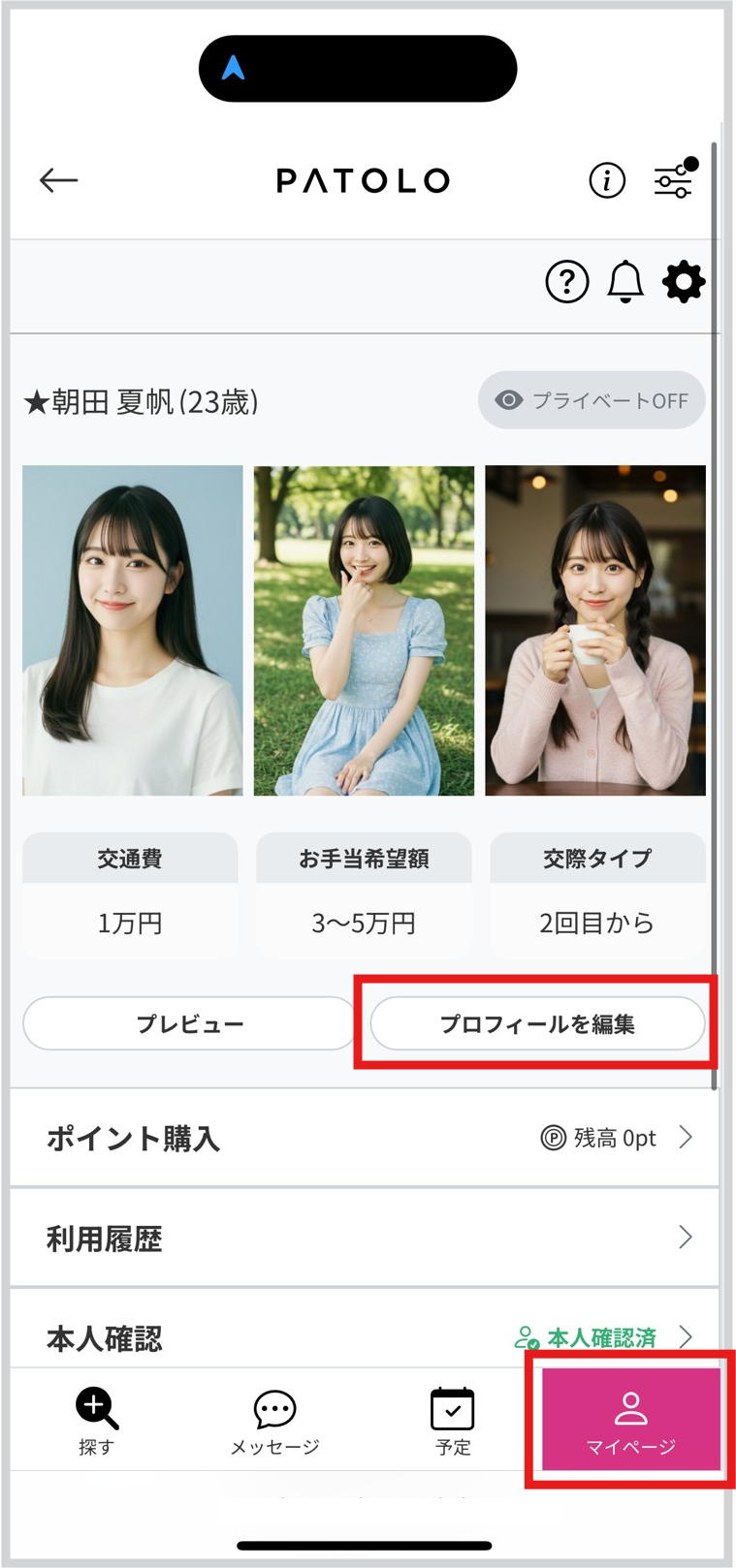Image resolution: width=736 pixels, height=1568 pixels.
Task: Open the 本人確認 row
Action: point(365,1337)
